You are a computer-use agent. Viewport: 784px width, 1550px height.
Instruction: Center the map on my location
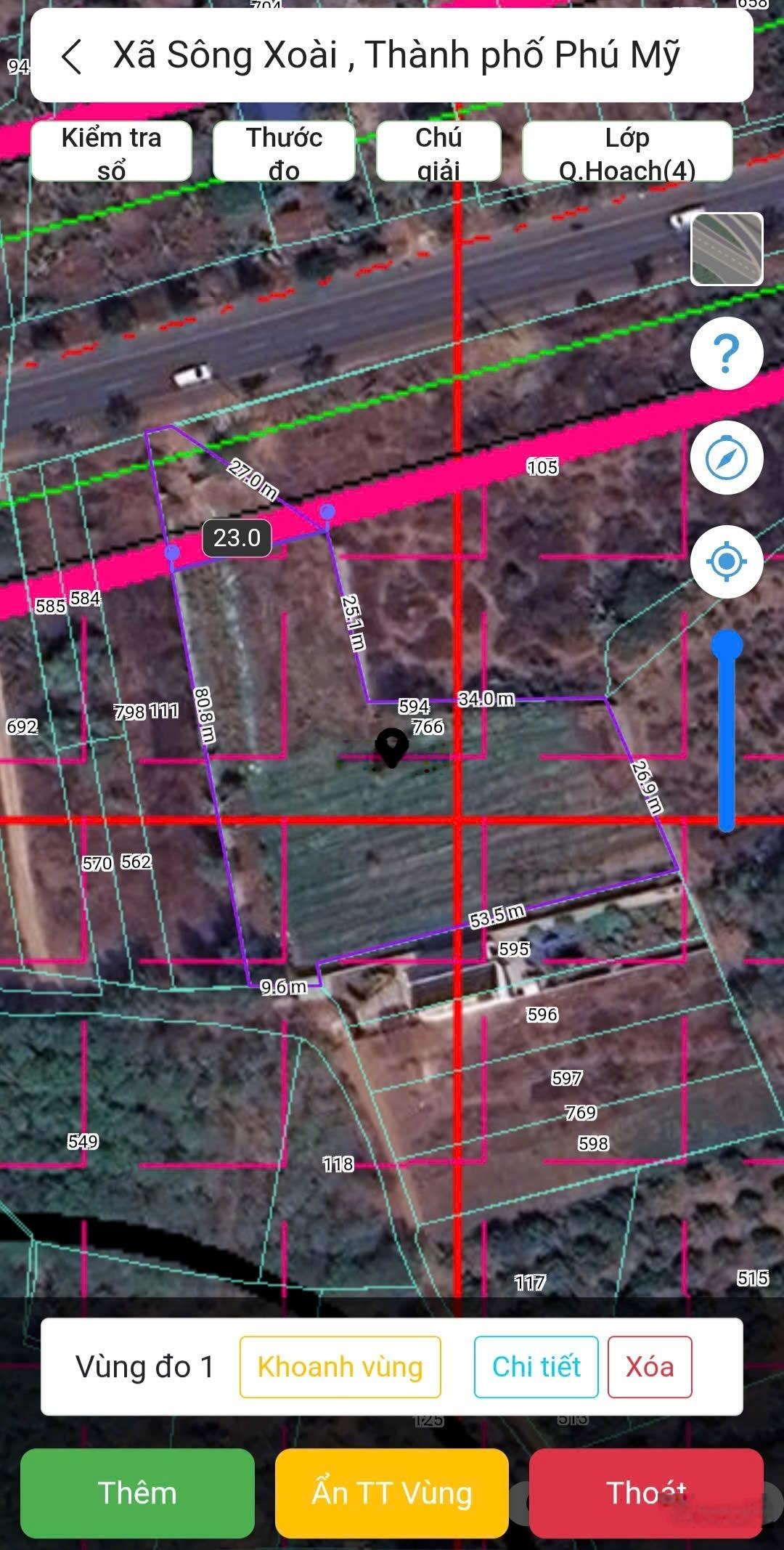(x=727, y=561)
